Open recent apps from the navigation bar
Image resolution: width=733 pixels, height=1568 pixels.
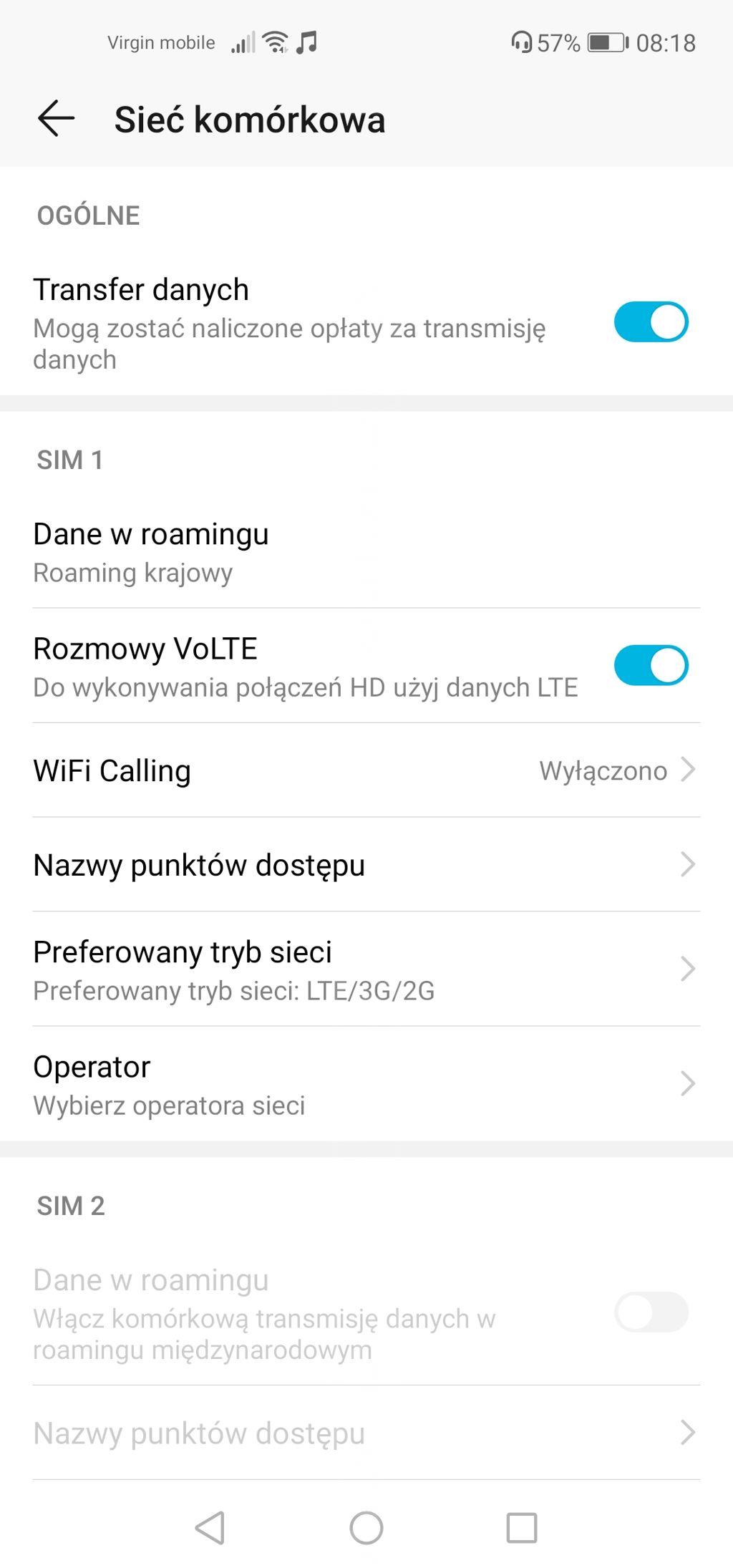[x=522, y=1527]
